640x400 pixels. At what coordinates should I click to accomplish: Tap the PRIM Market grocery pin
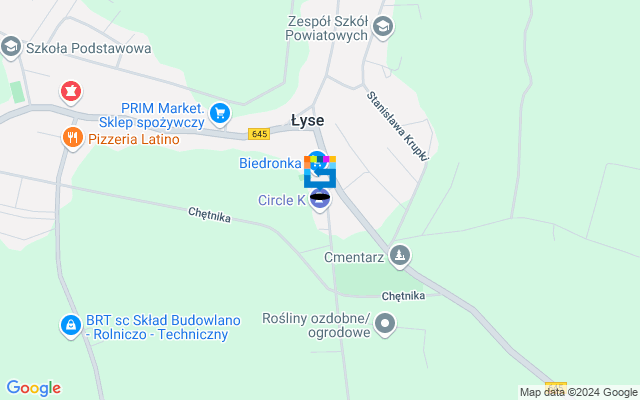coord(220,112)
